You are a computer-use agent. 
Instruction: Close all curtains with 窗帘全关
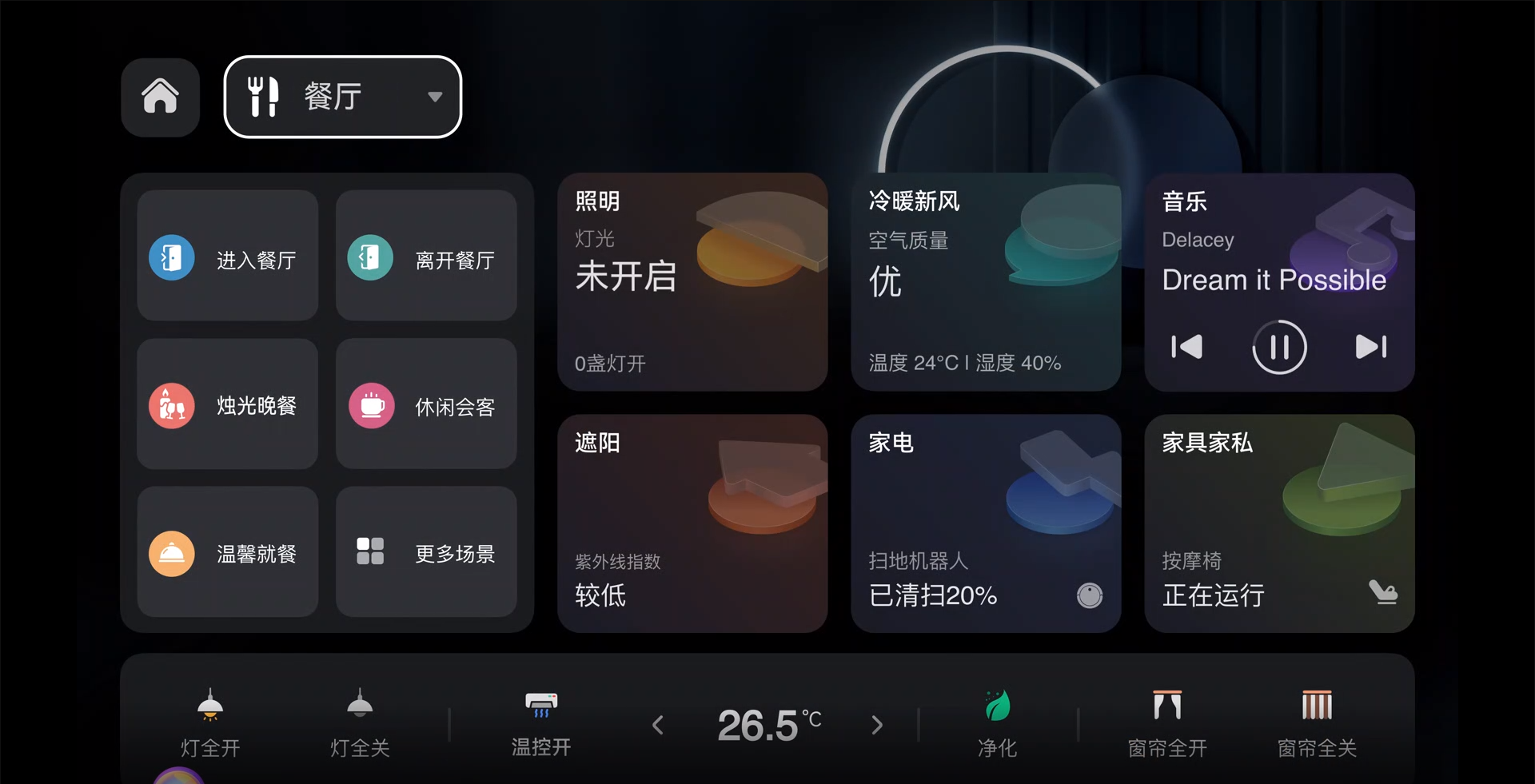point(1317,723)
